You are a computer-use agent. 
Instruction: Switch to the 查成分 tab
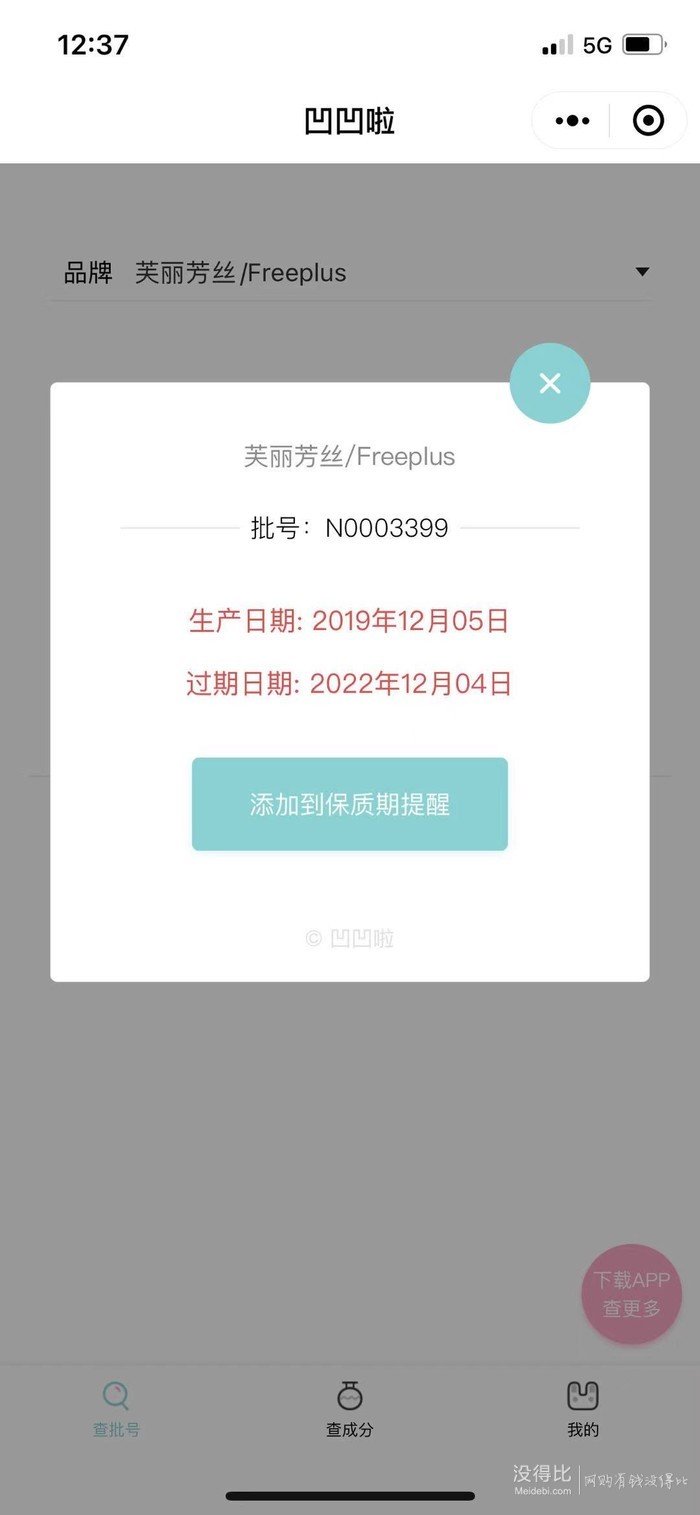tap(350, 1409)
